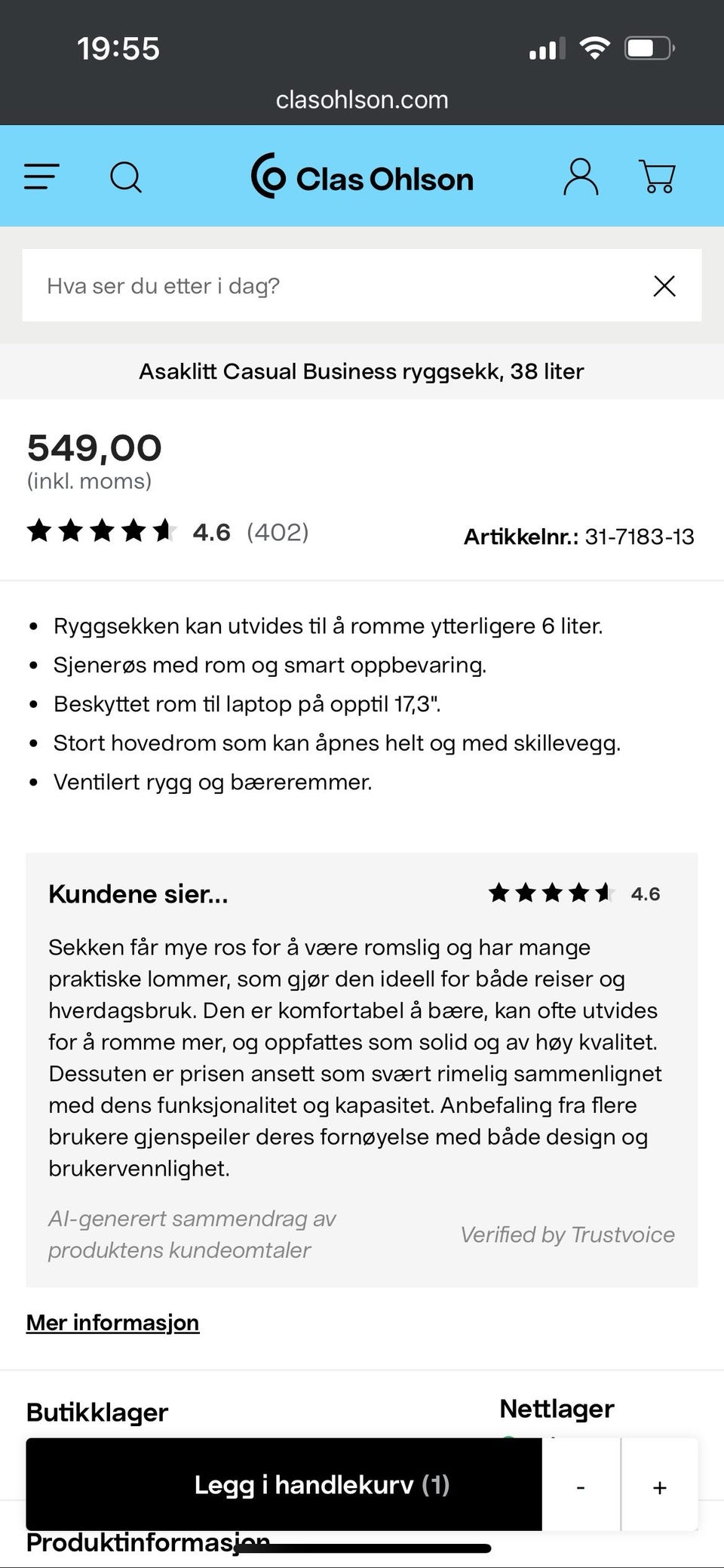View the shopping cart icon
The image size is (724, 1568).
[x=658, y=176]
